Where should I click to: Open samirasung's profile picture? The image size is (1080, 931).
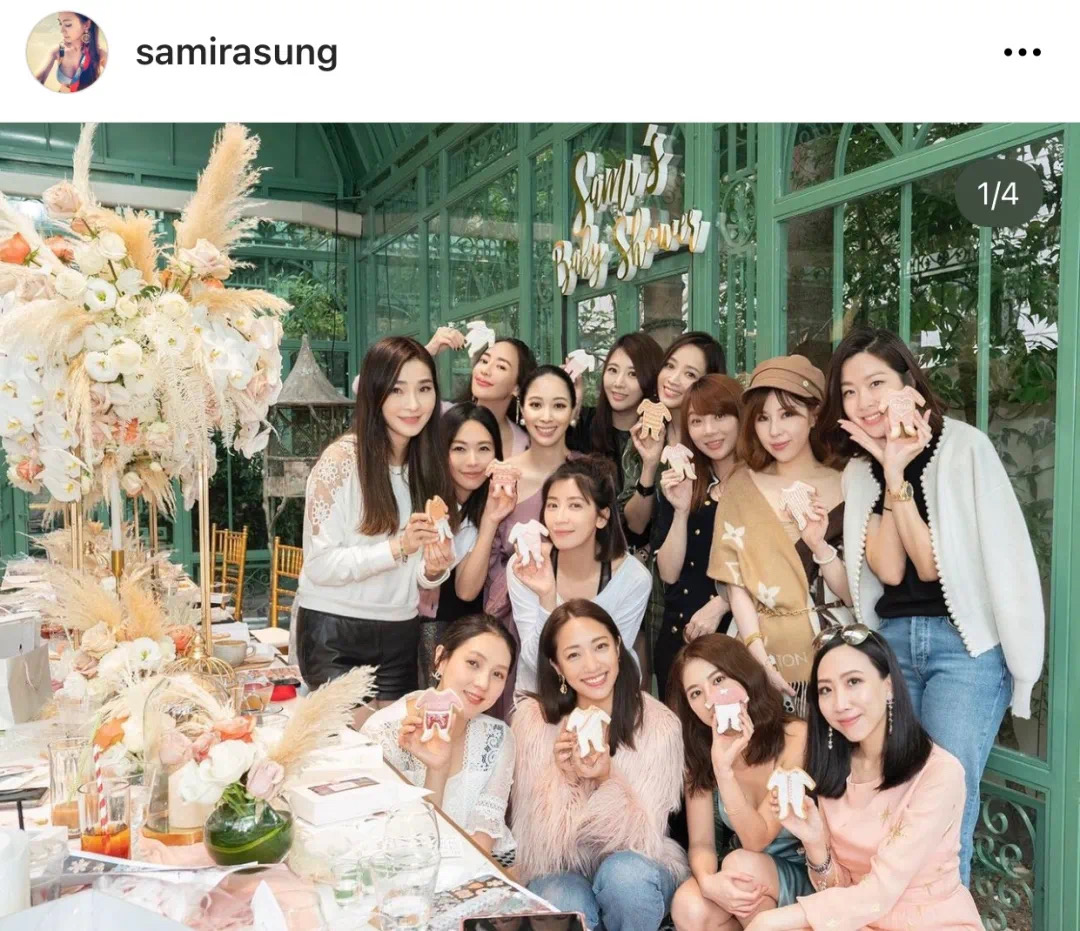[66, 53]
